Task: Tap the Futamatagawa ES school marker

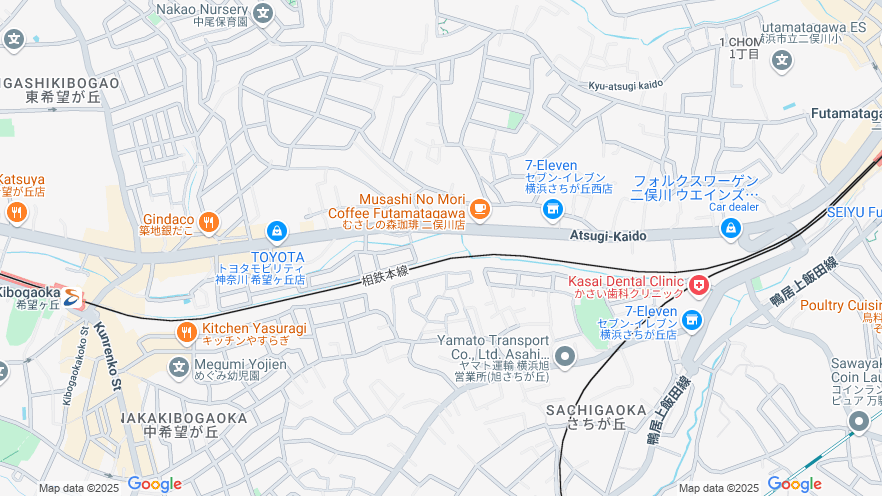Action: pyautogui.click(x=782, y=60)
